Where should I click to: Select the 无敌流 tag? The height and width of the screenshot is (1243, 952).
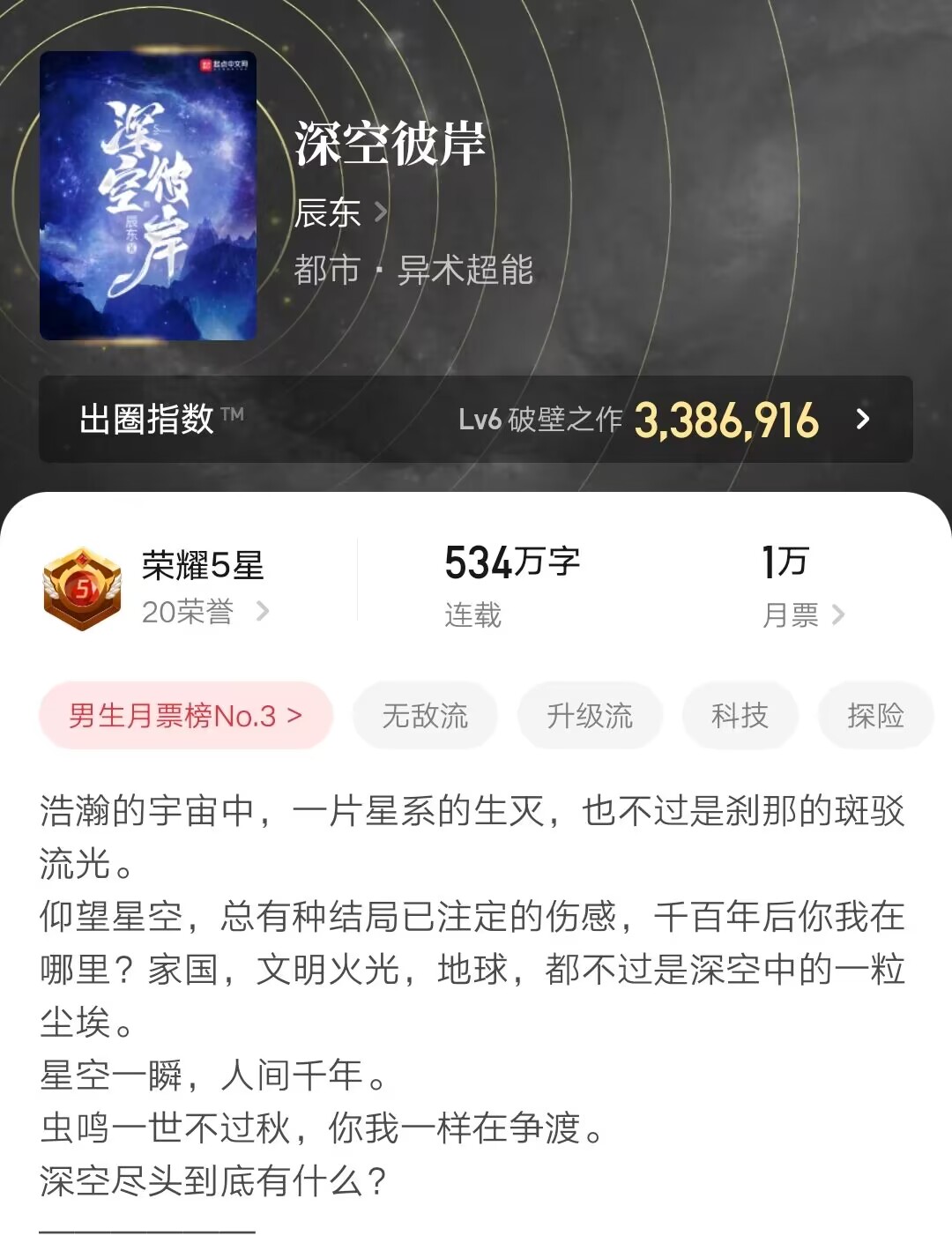[x=426, y=716]
